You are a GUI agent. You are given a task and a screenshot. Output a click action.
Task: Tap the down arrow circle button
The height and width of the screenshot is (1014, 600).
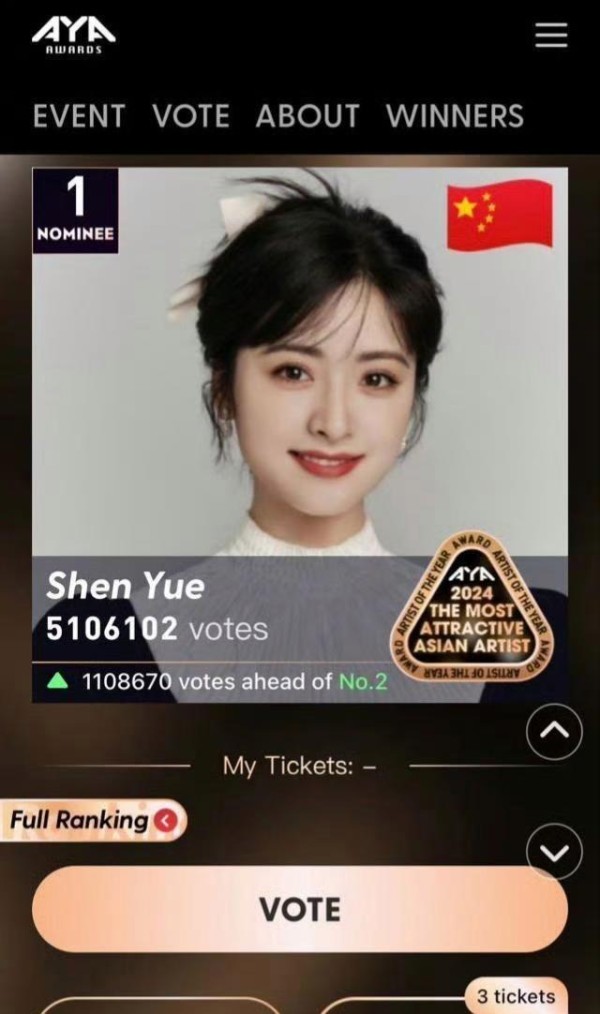(554, 852)
